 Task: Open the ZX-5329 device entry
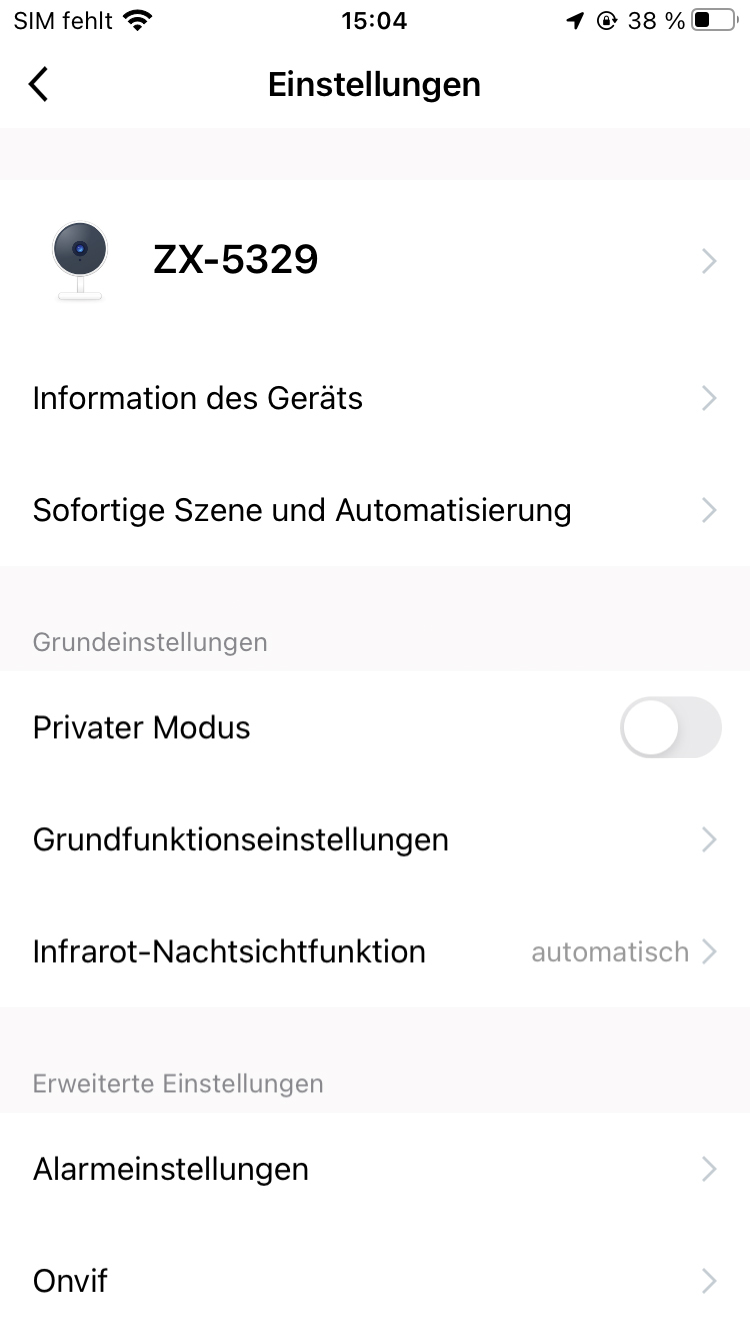(x=375, y=261)
